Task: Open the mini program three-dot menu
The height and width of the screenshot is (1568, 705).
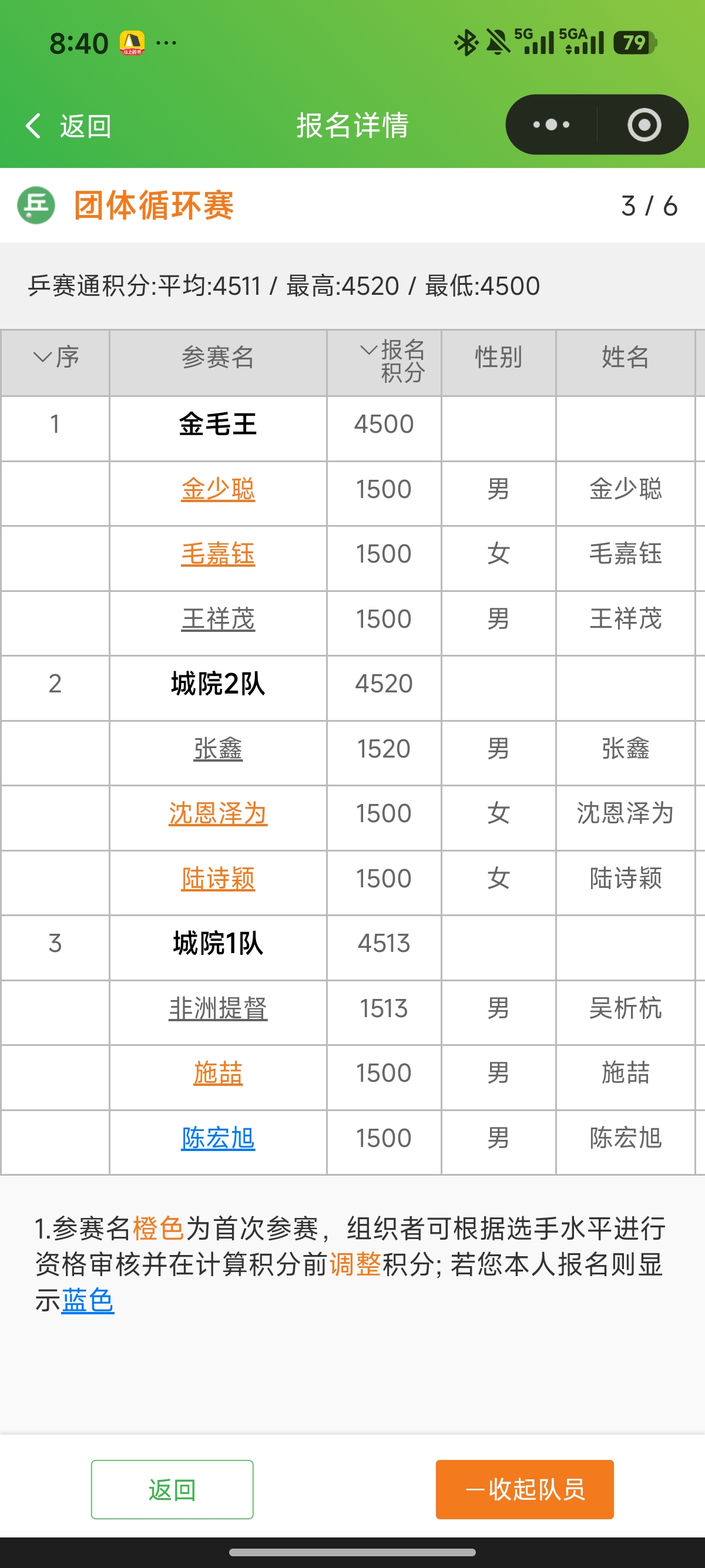Action: [550, 125]
